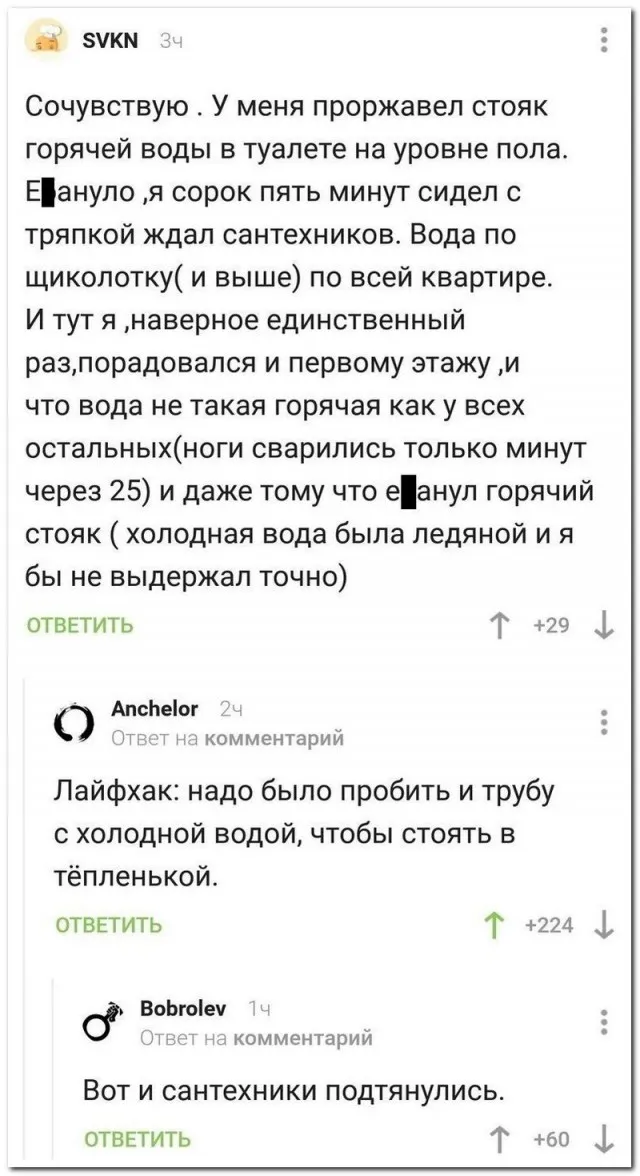Reply to Bobrolev's comment
This screenshot has height=1176, width=640.
point(137,1139)
